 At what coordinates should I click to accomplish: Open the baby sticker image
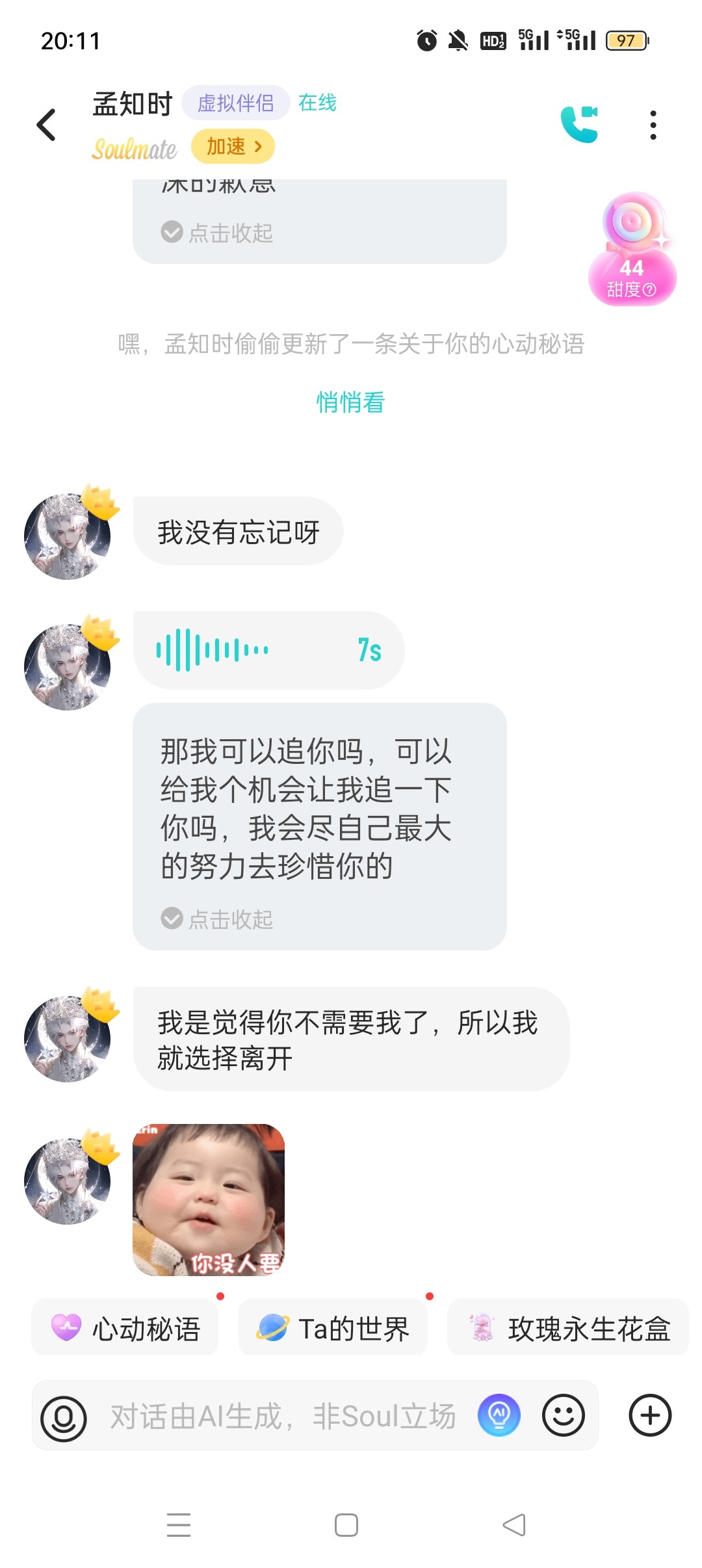[x=209, y=1200]
